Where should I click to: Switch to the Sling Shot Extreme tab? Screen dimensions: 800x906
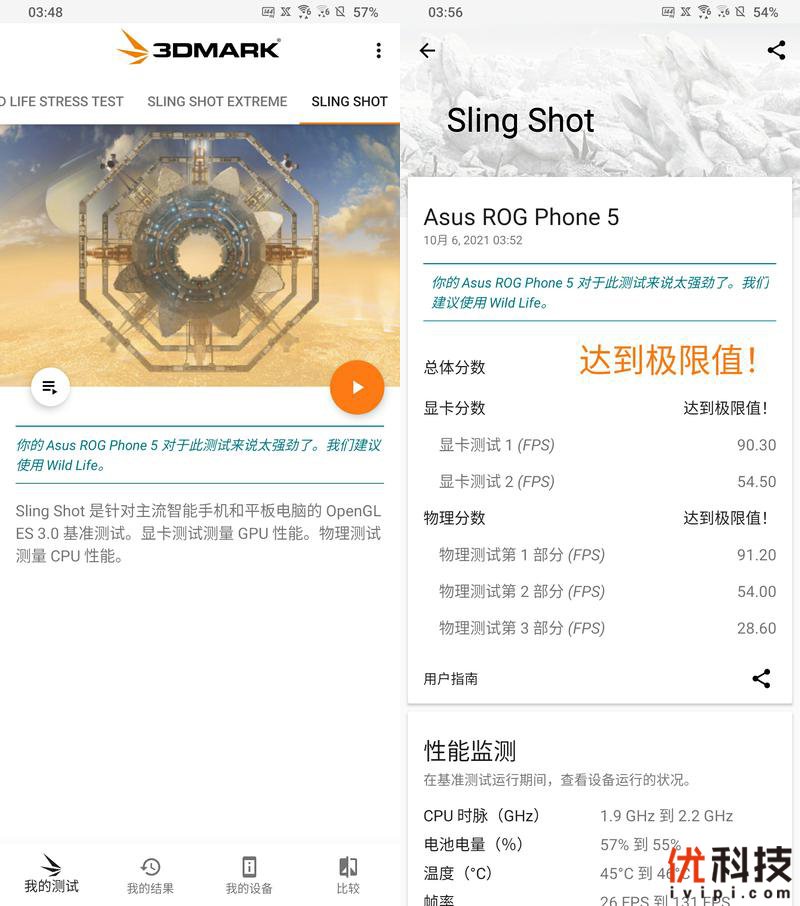coord(217,101)
